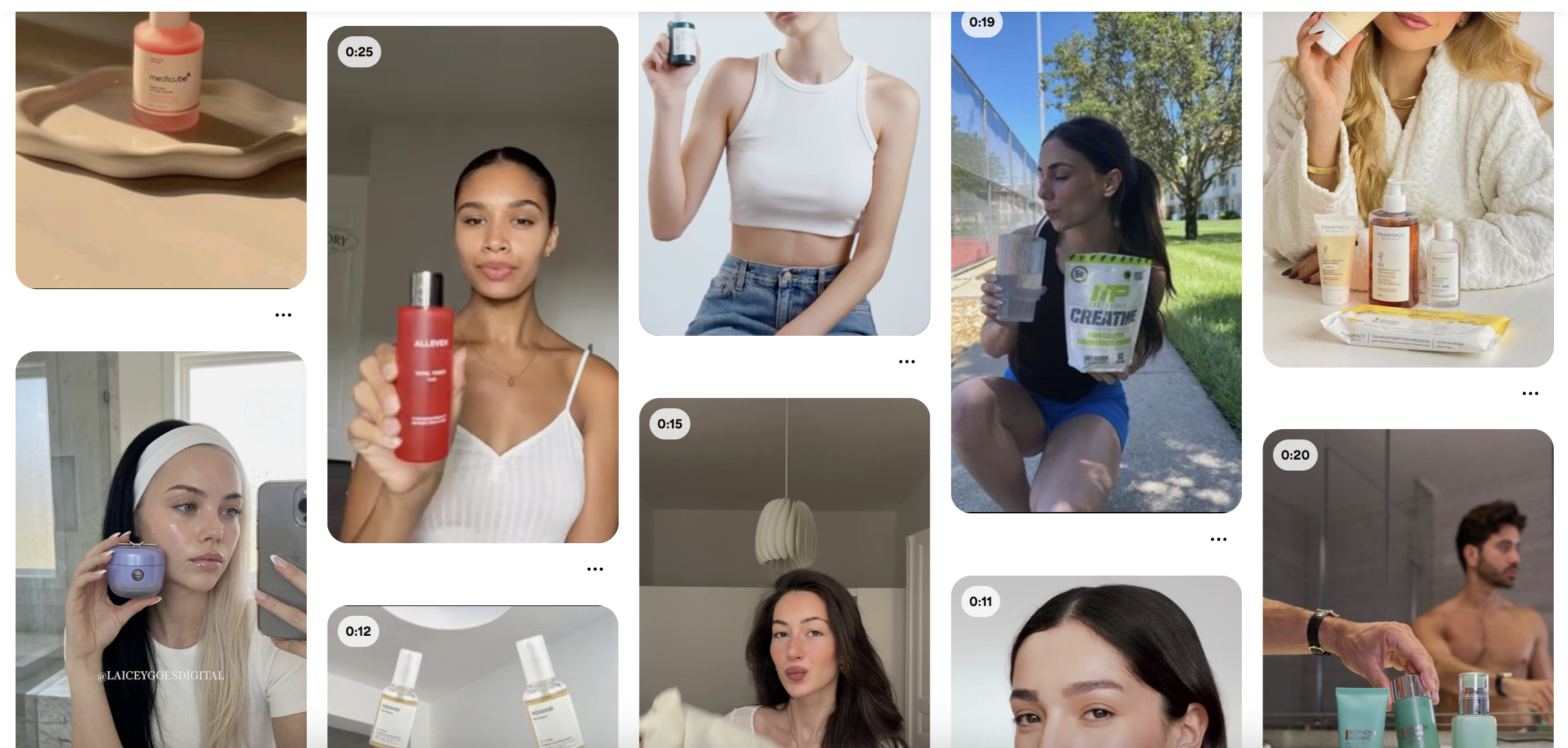Open options under the Pharmacy products pin

1530,393
